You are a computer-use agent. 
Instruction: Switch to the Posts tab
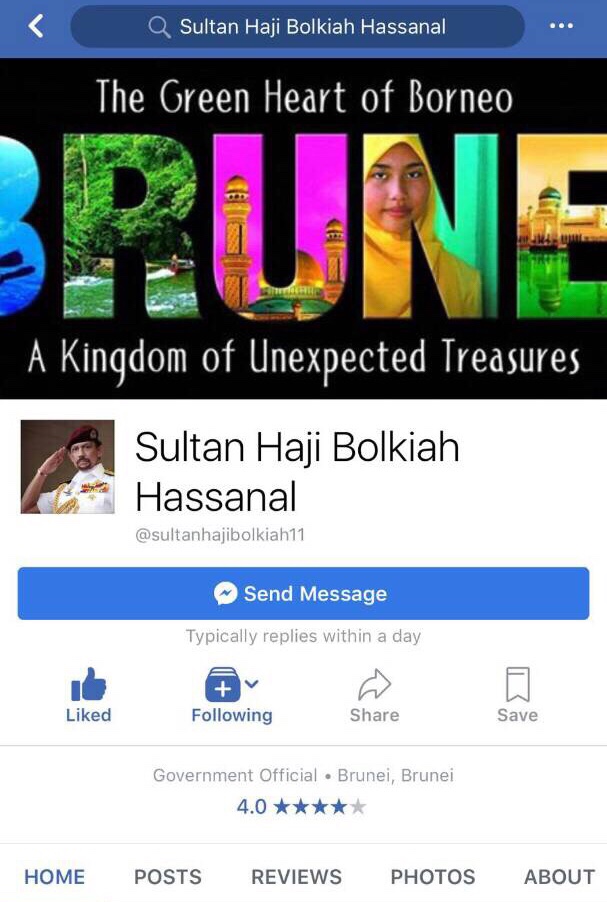click(x=168, y=877)
